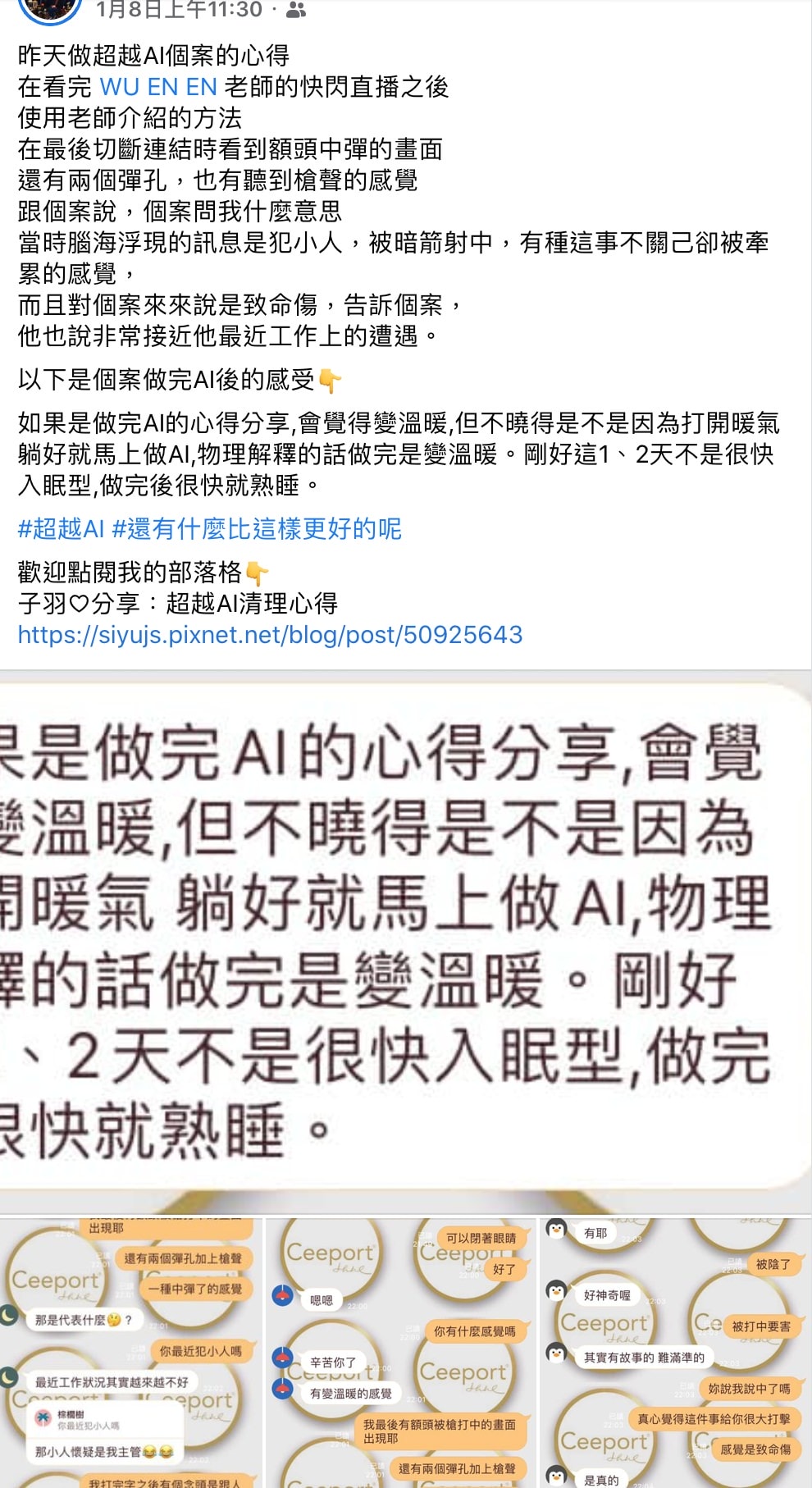Open the chat photo mentioning 好神奇喔

pyautogui.click(x=674, y=1353)
